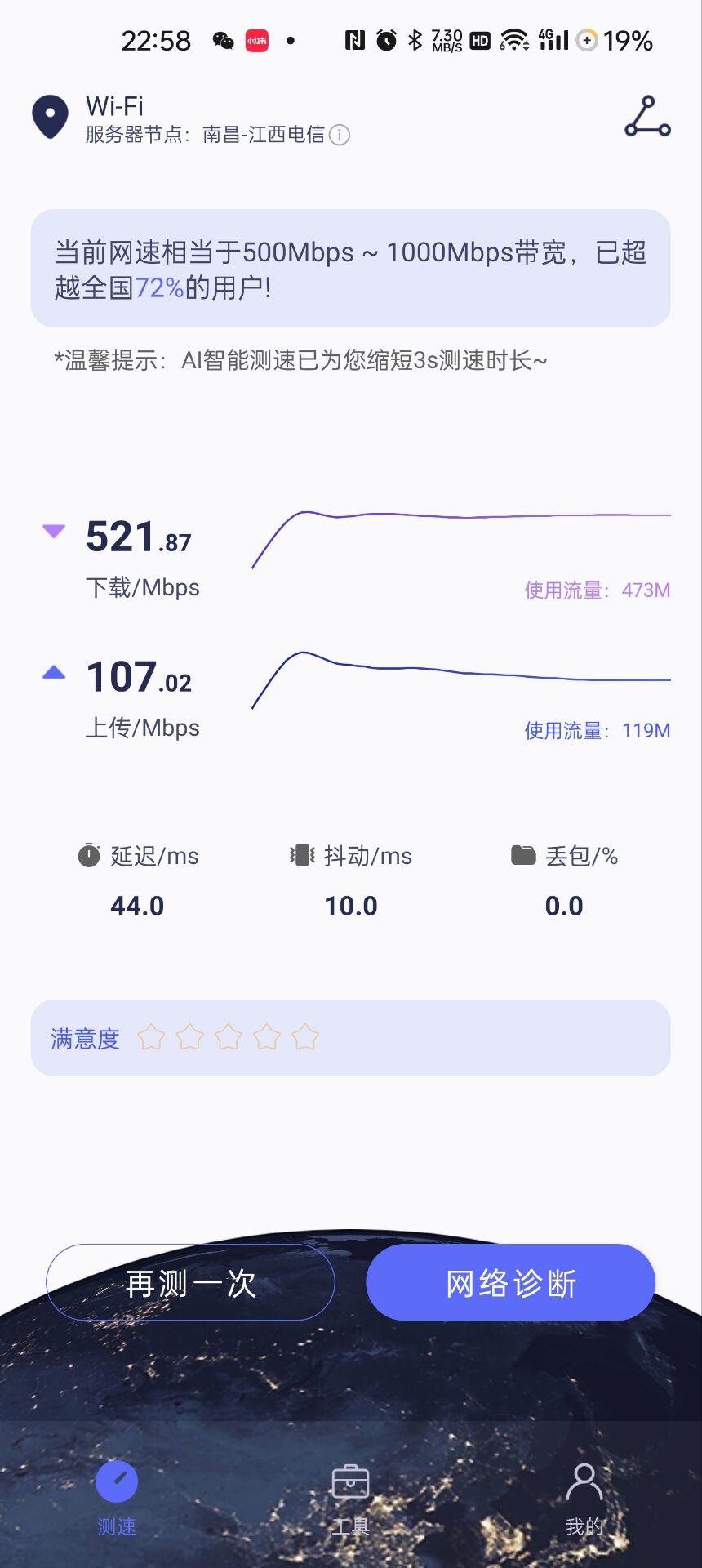
Task: Tap the 再测一次 retest button
Action: point(189,1282)
